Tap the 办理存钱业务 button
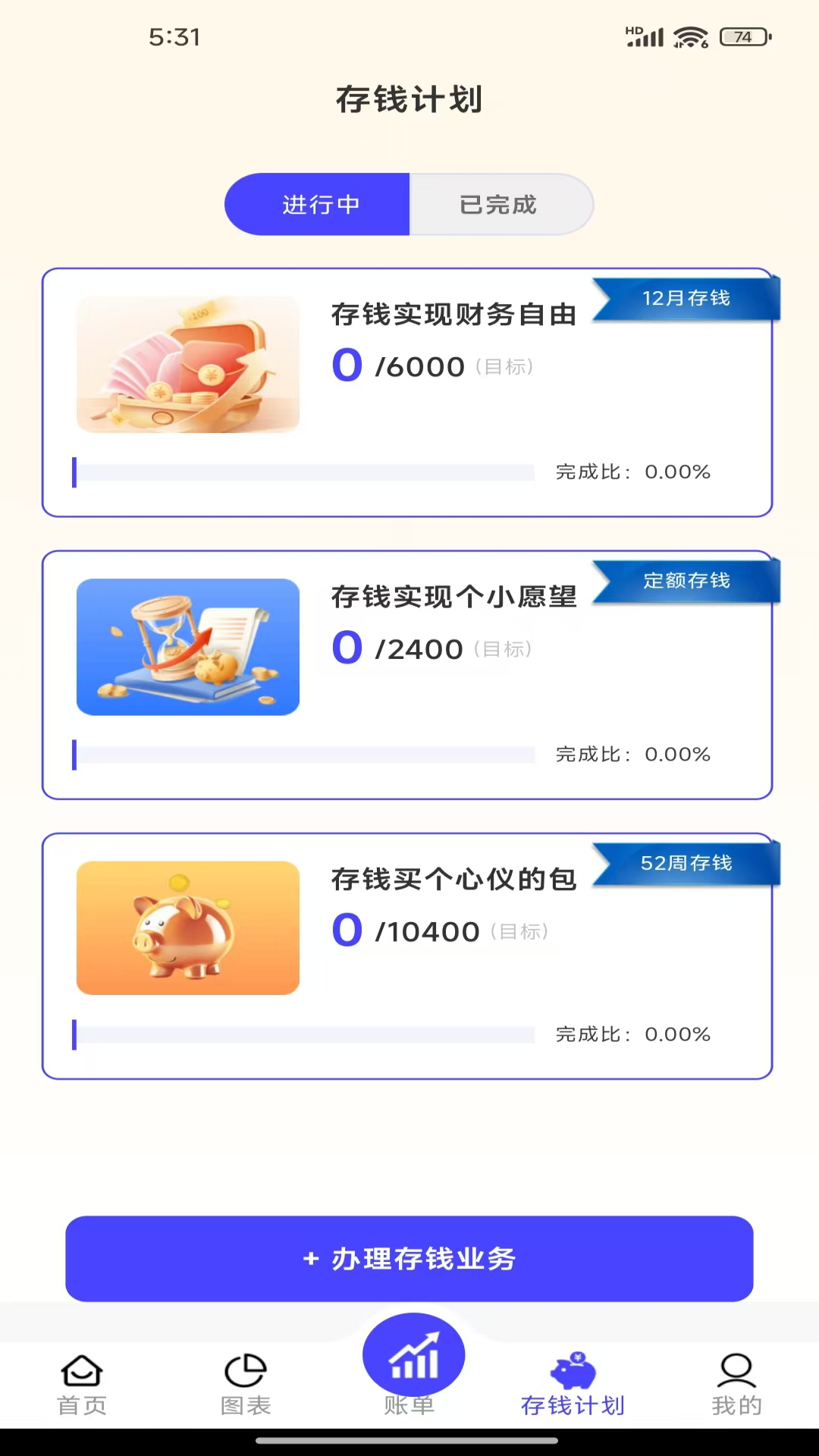 point(409,1258)
